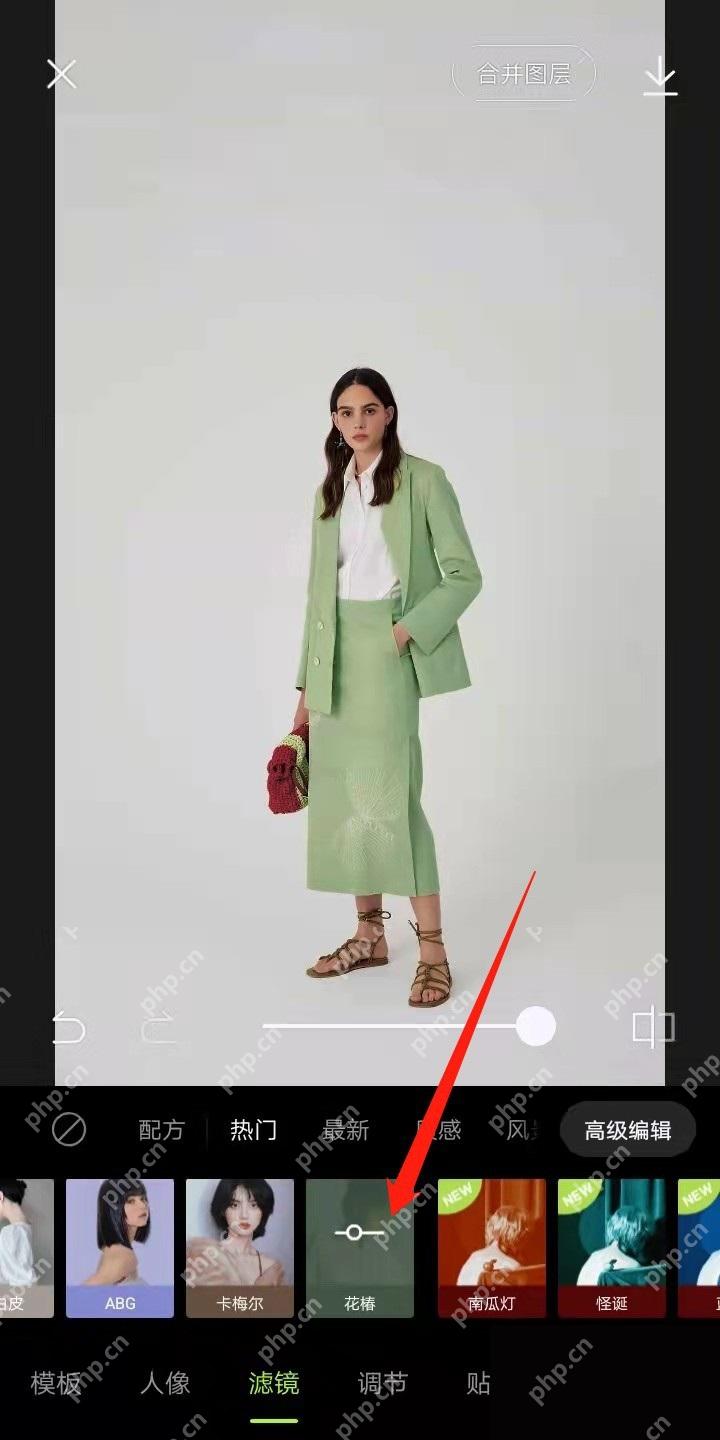Switch to the 最新 filter category
Viewport: 720px width, 1440px height.
346,1130
